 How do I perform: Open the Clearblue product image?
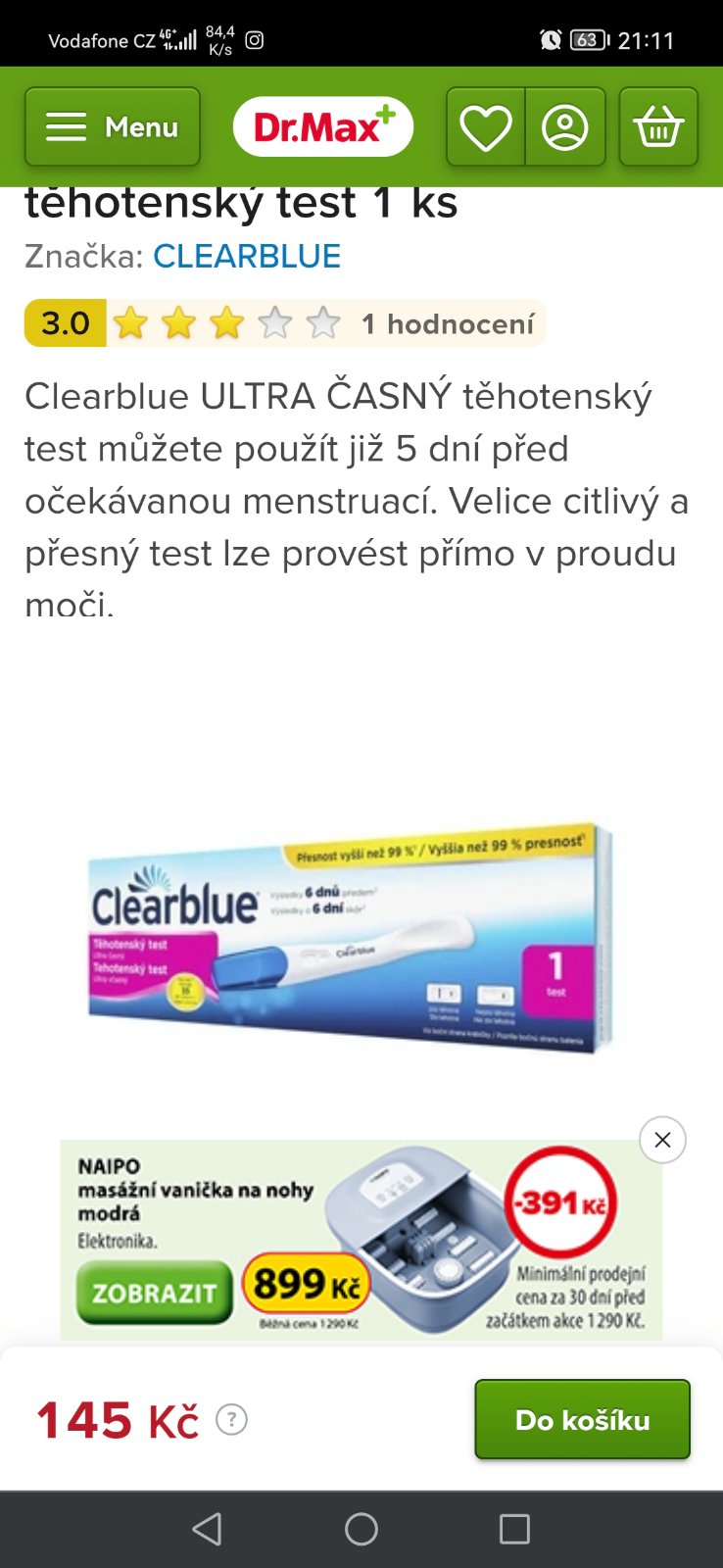coord(351,938)
